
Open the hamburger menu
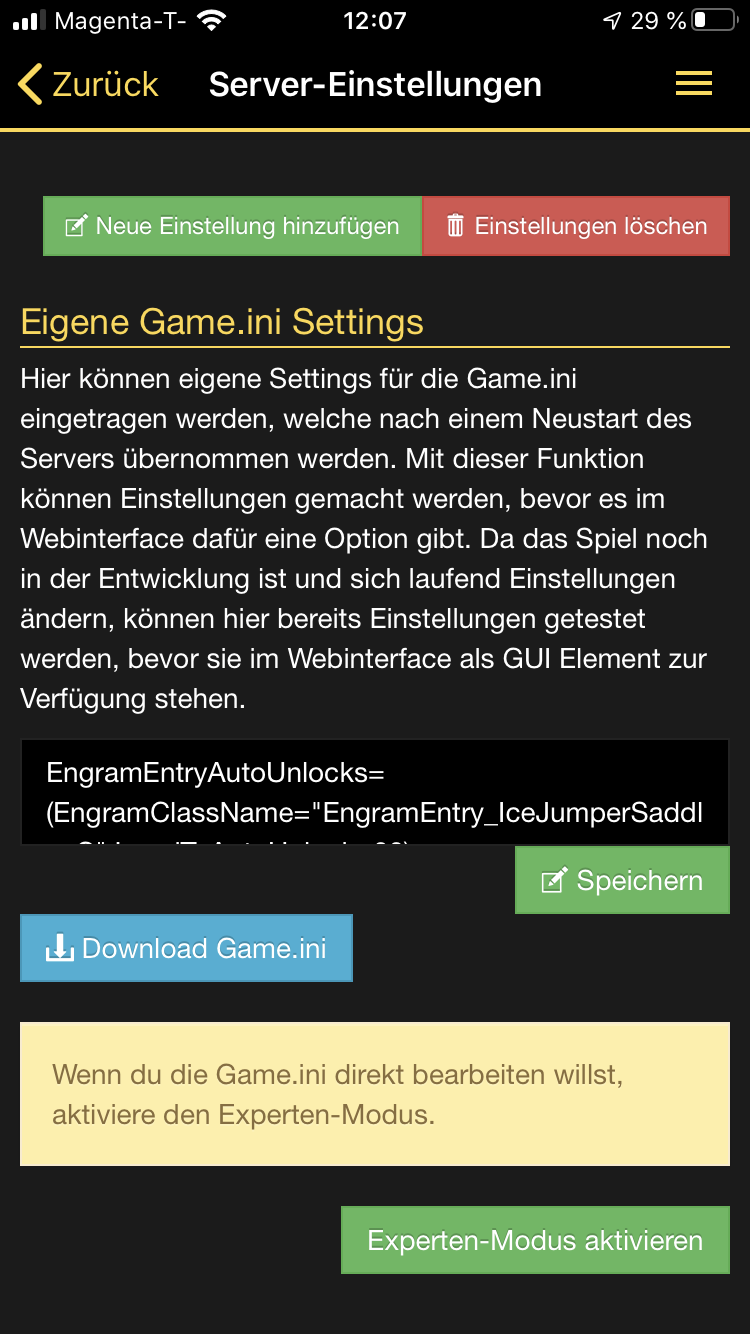tap(693, 84)
